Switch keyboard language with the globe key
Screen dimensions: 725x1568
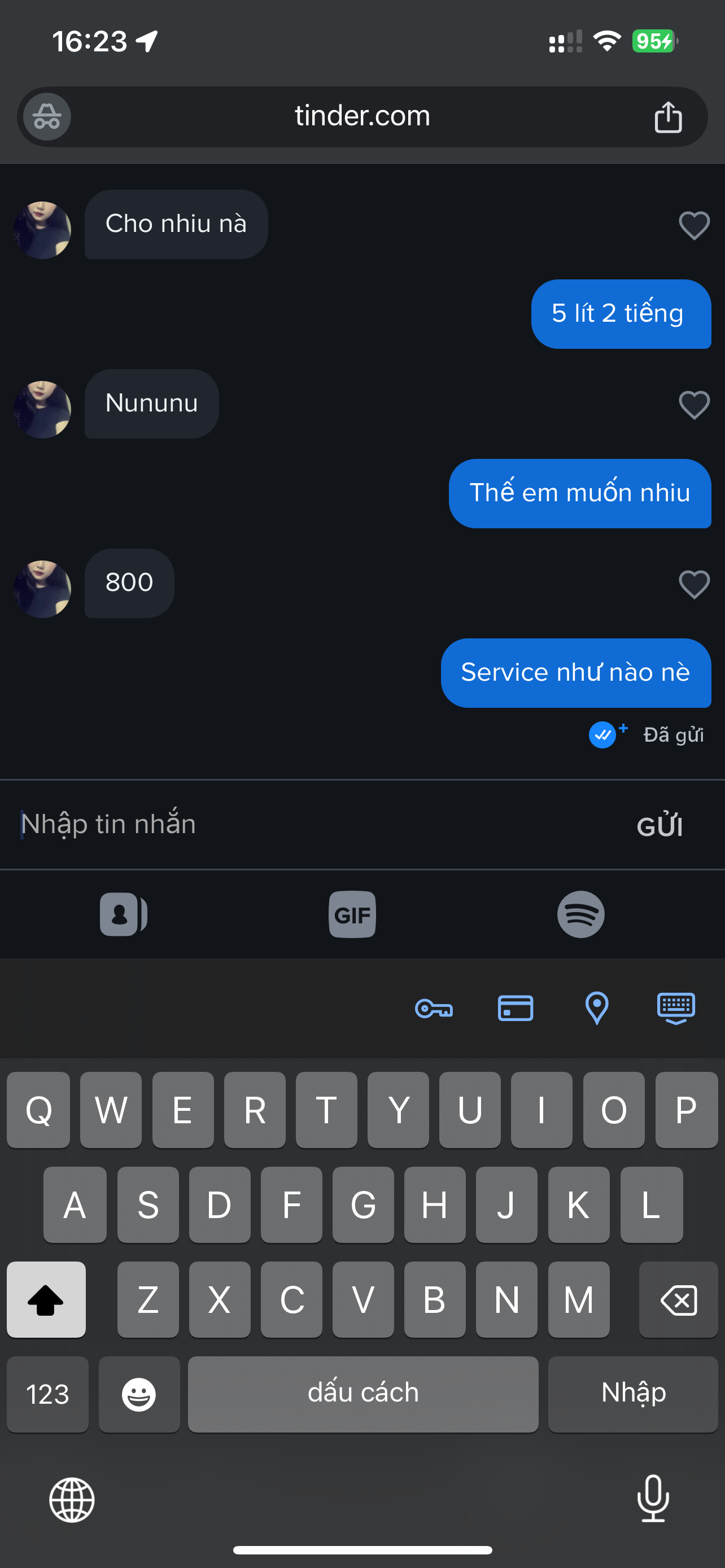coord(72,1500)
